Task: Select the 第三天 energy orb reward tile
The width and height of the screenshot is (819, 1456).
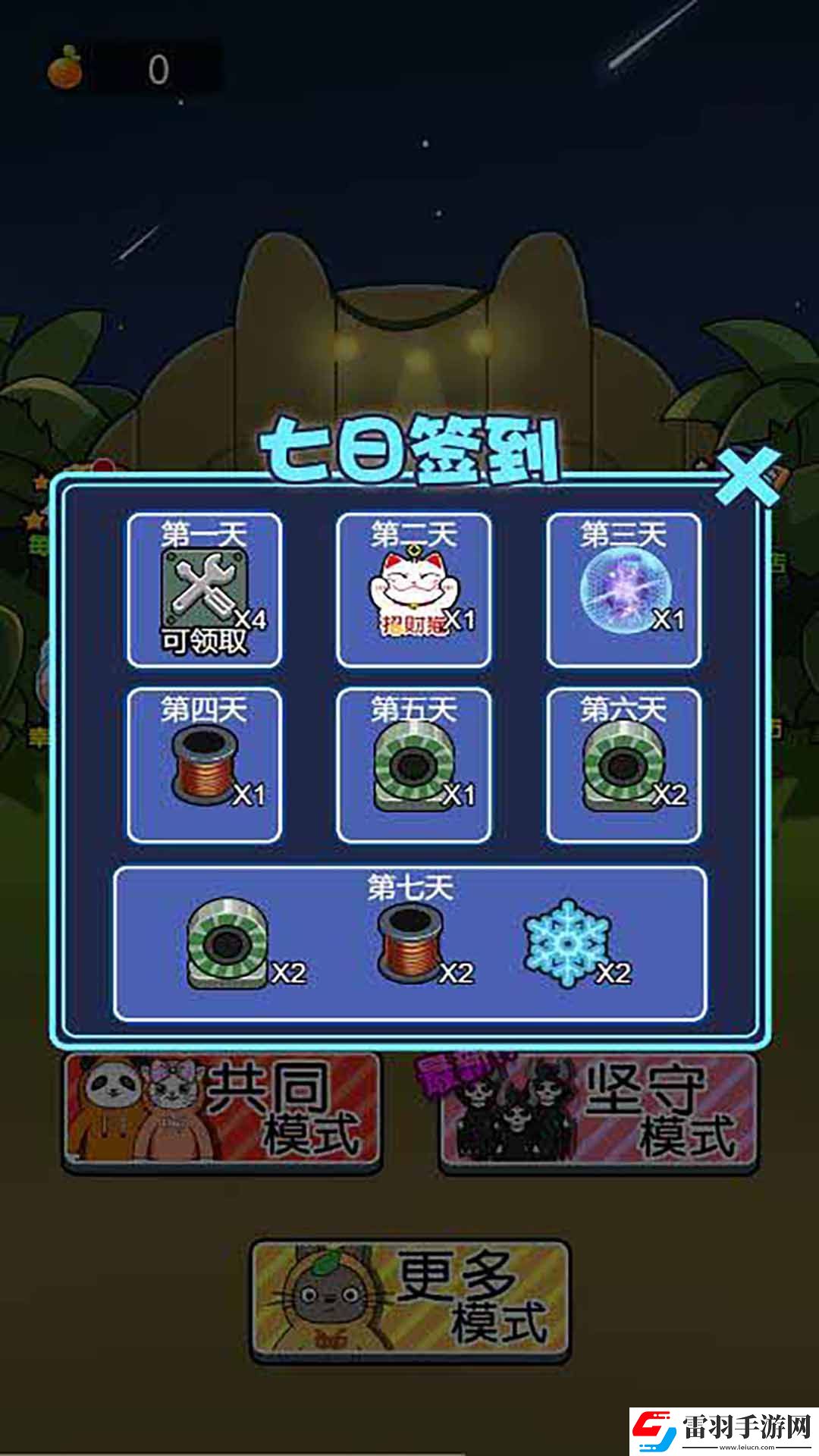Action: point(623,591)
